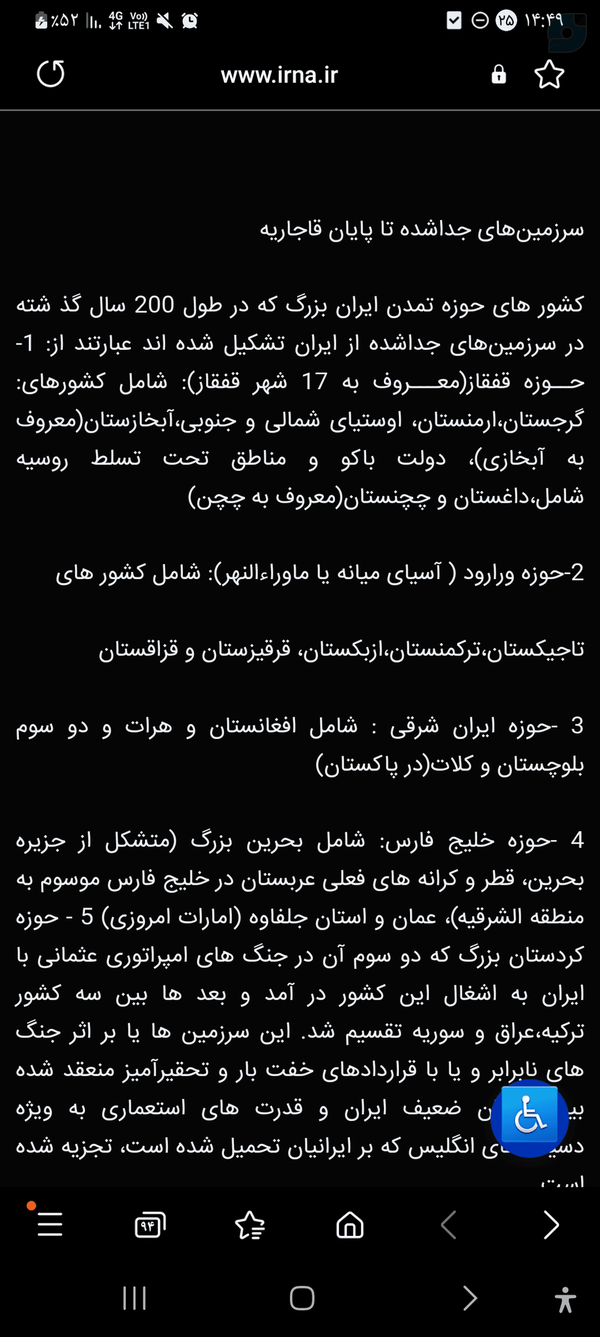Reload the irna.ir page

50,75
